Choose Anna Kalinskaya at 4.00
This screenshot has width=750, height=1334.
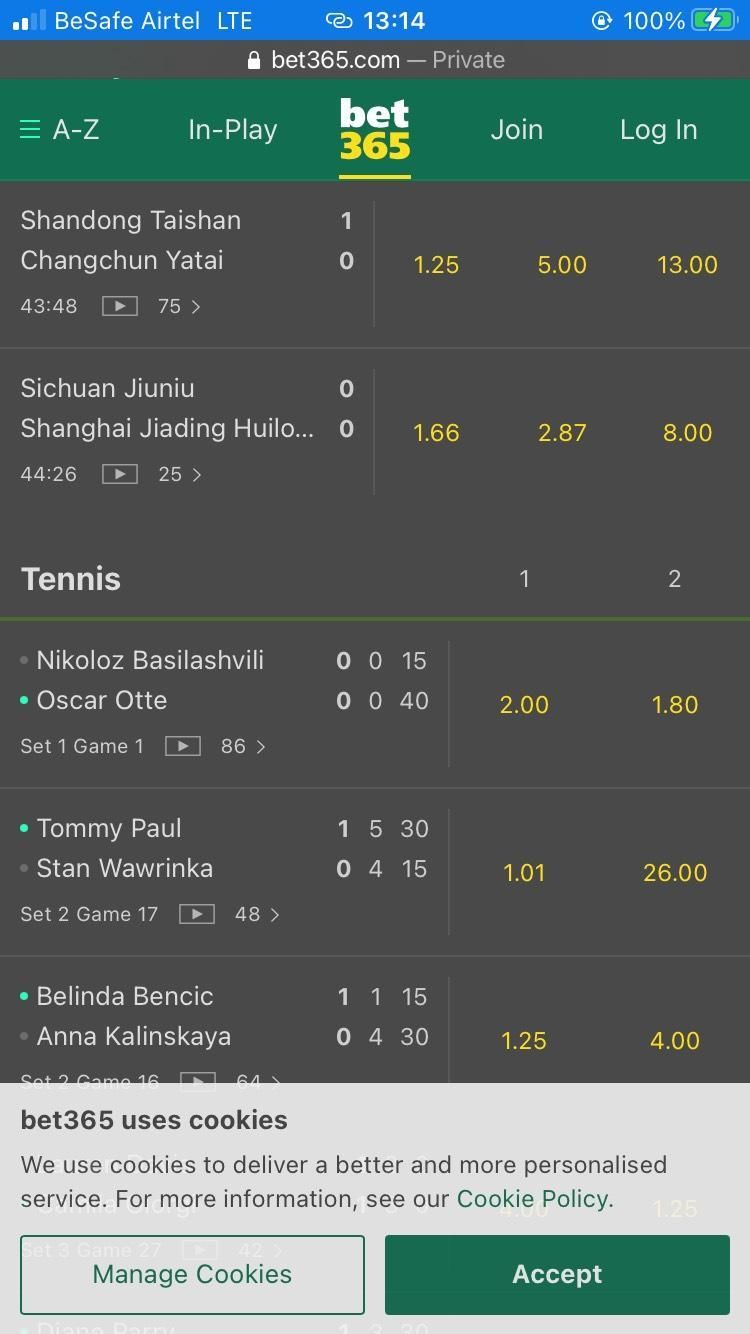(x=675, y=1041)
